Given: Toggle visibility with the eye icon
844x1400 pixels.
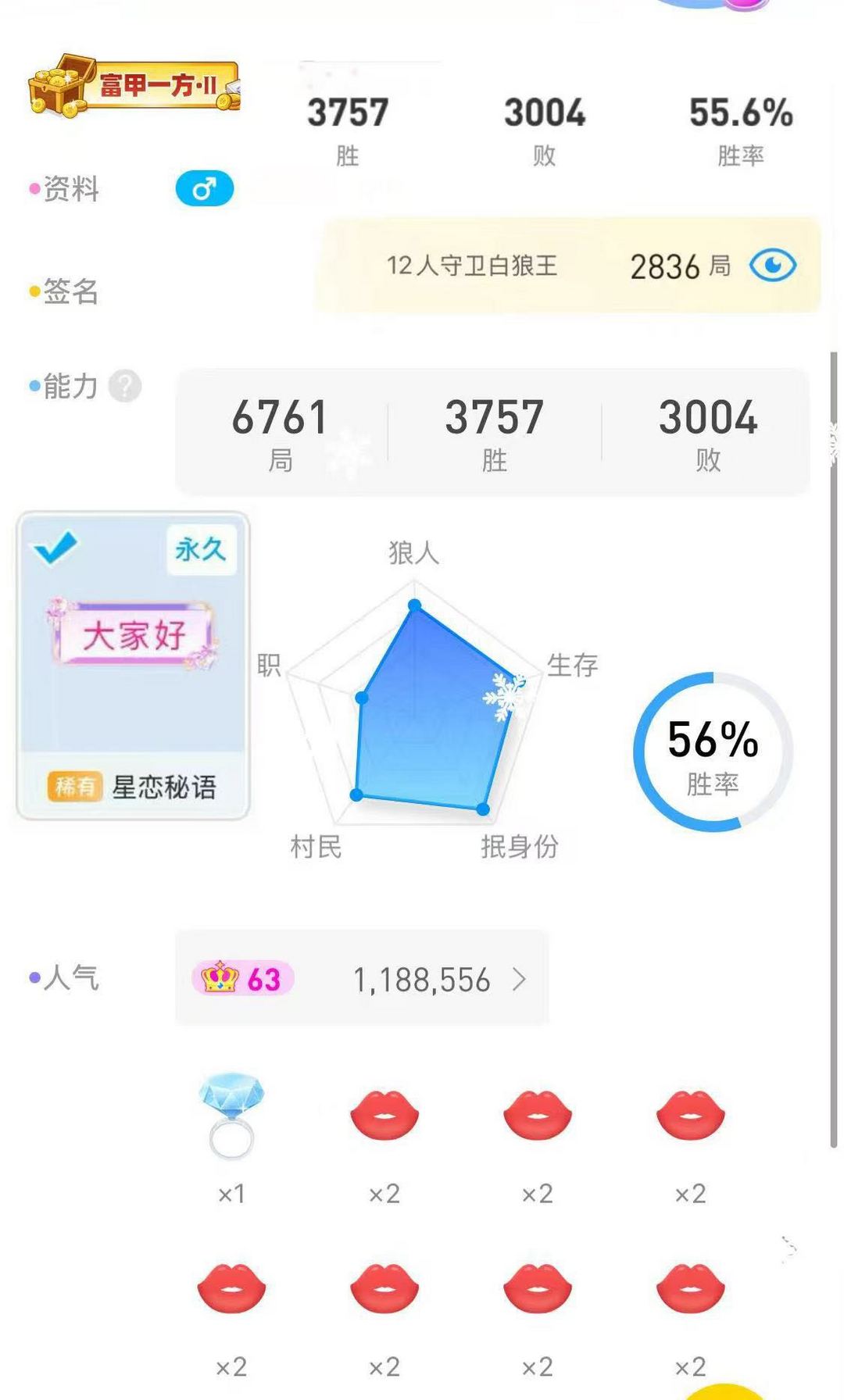Looking at the screenshot, I should [x=772, y=266].
